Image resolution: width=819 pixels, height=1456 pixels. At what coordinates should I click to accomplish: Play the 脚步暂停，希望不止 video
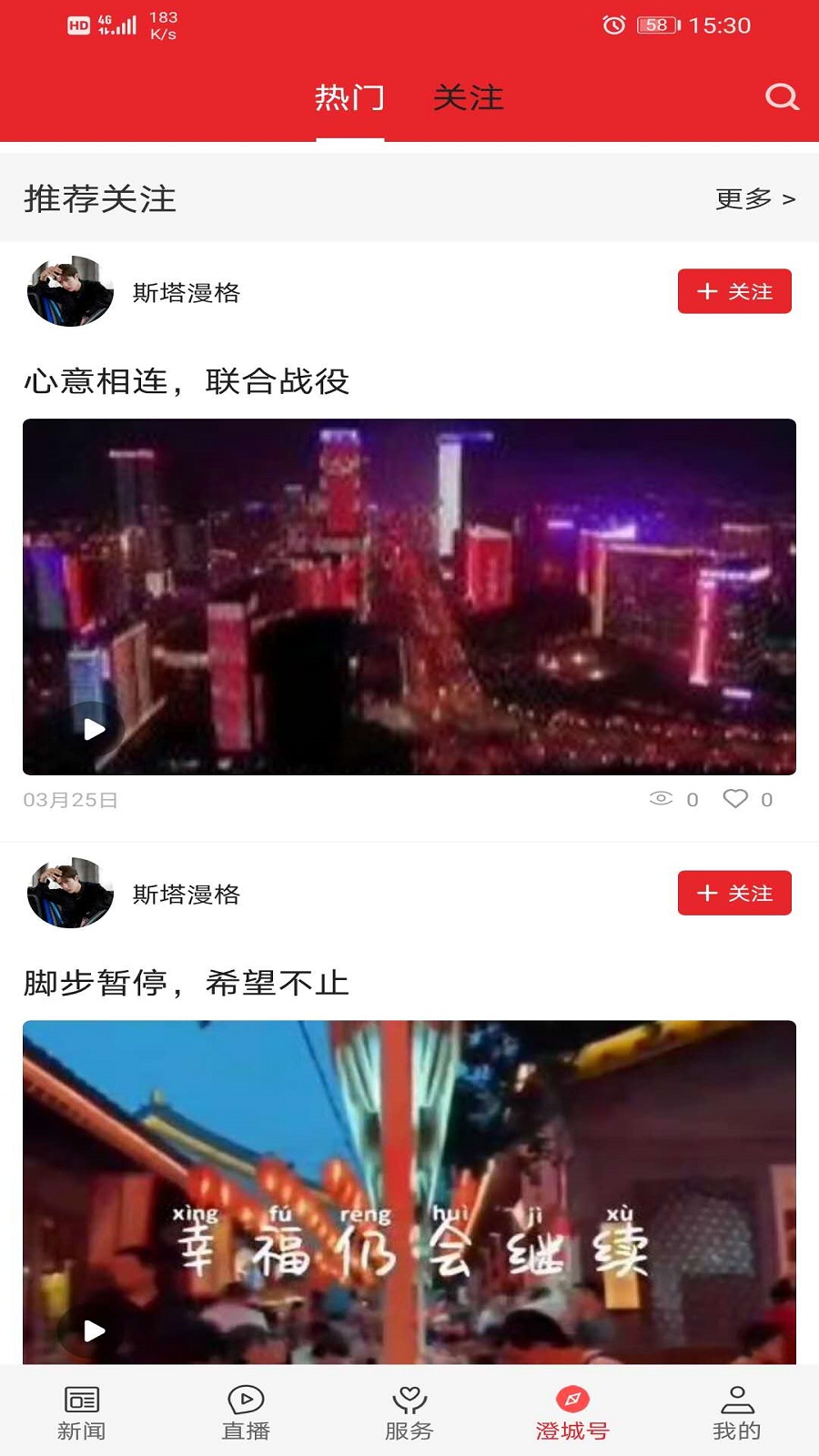coord(95,1330)
